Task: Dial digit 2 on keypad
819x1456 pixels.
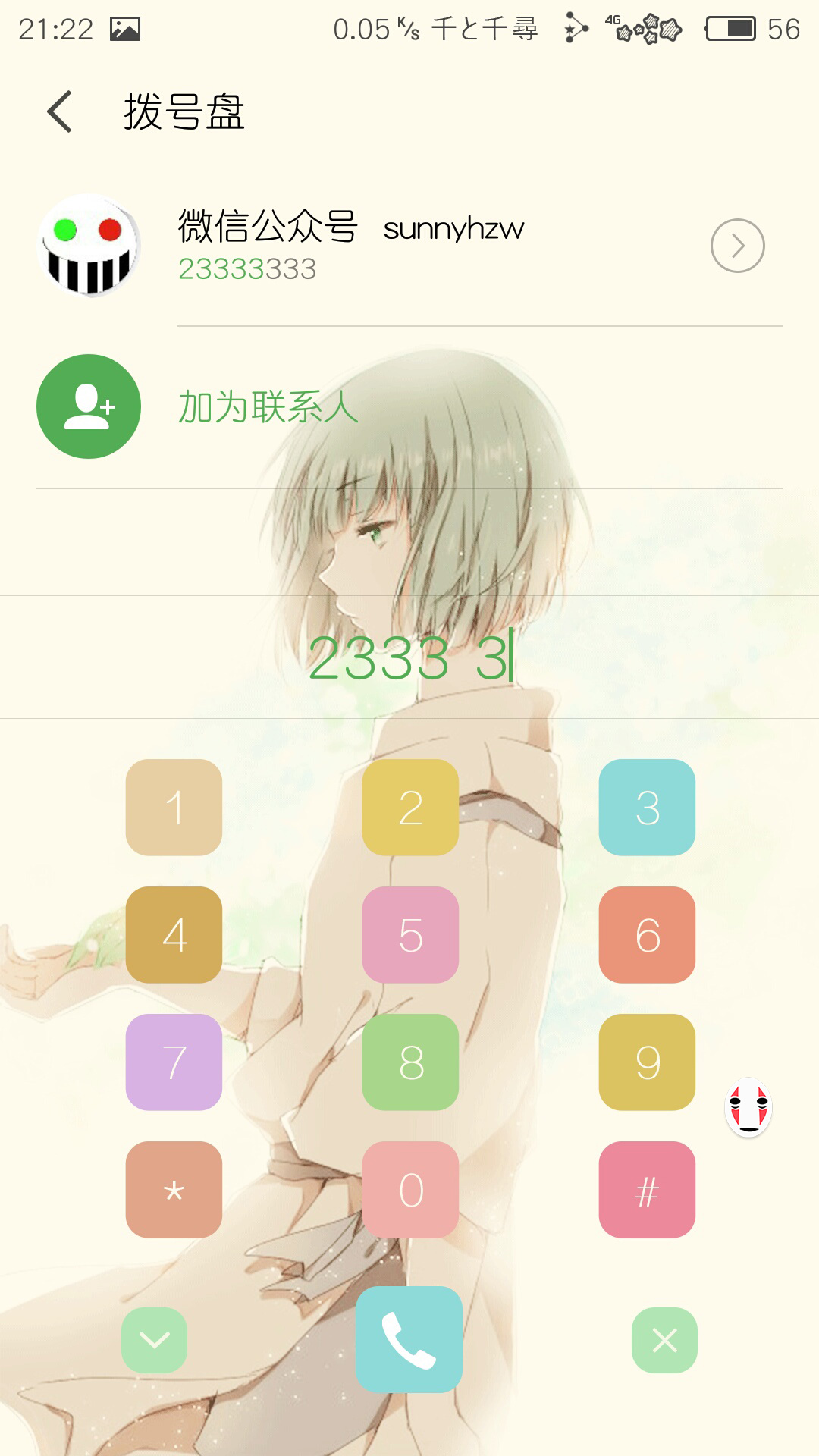Action: click(x=410, y=808)
